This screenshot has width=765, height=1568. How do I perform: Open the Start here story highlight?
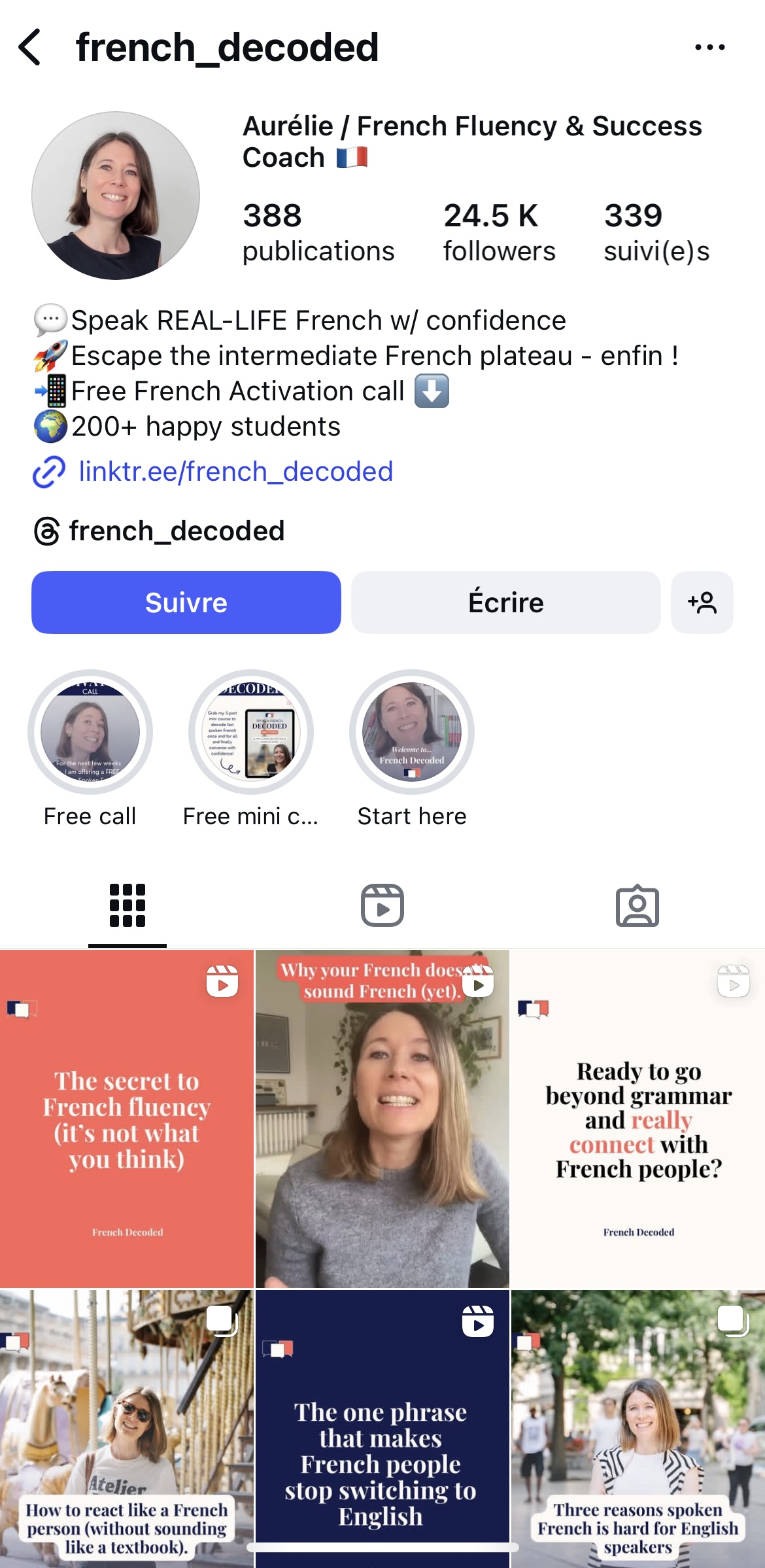[x=412, y=732]
